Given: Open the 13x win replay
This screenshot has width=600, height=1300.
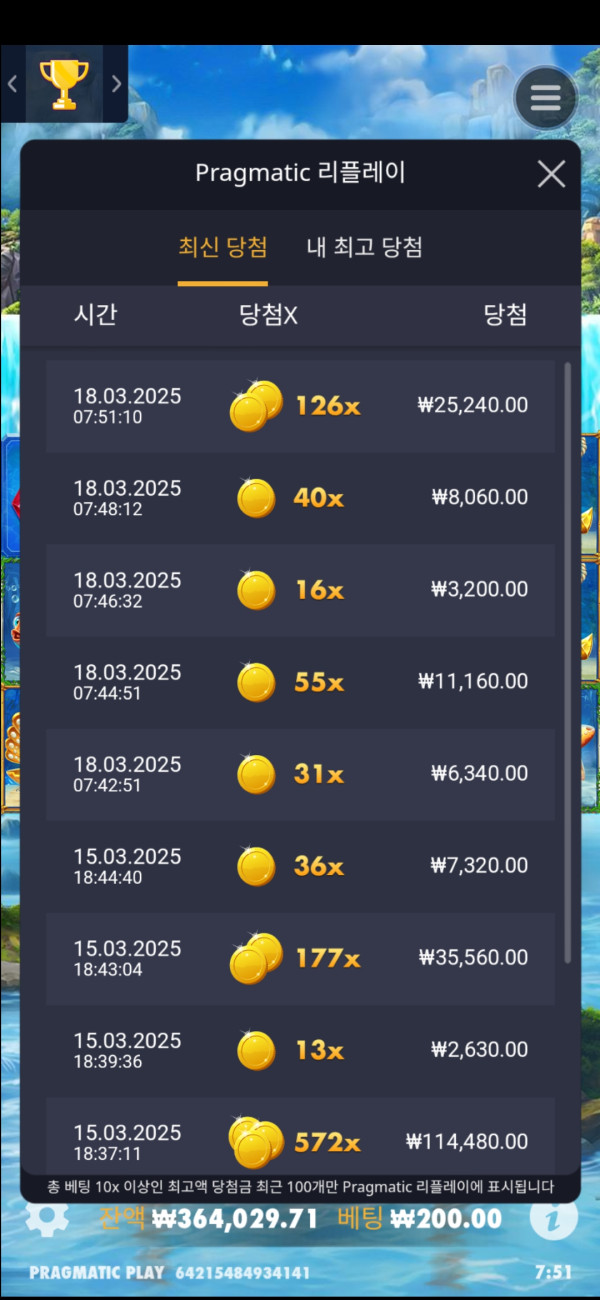Looking at the screenshot, I should point(300,1049).
